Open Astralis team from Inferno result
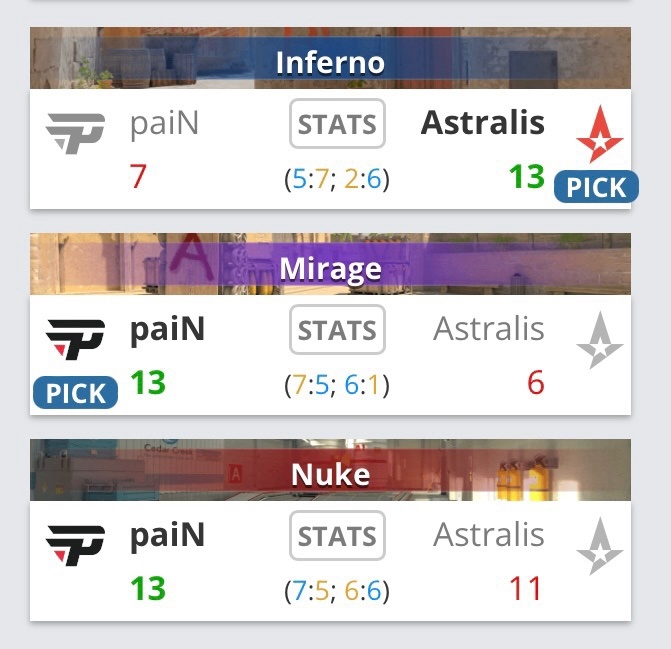671x649 pixels. 483,123
